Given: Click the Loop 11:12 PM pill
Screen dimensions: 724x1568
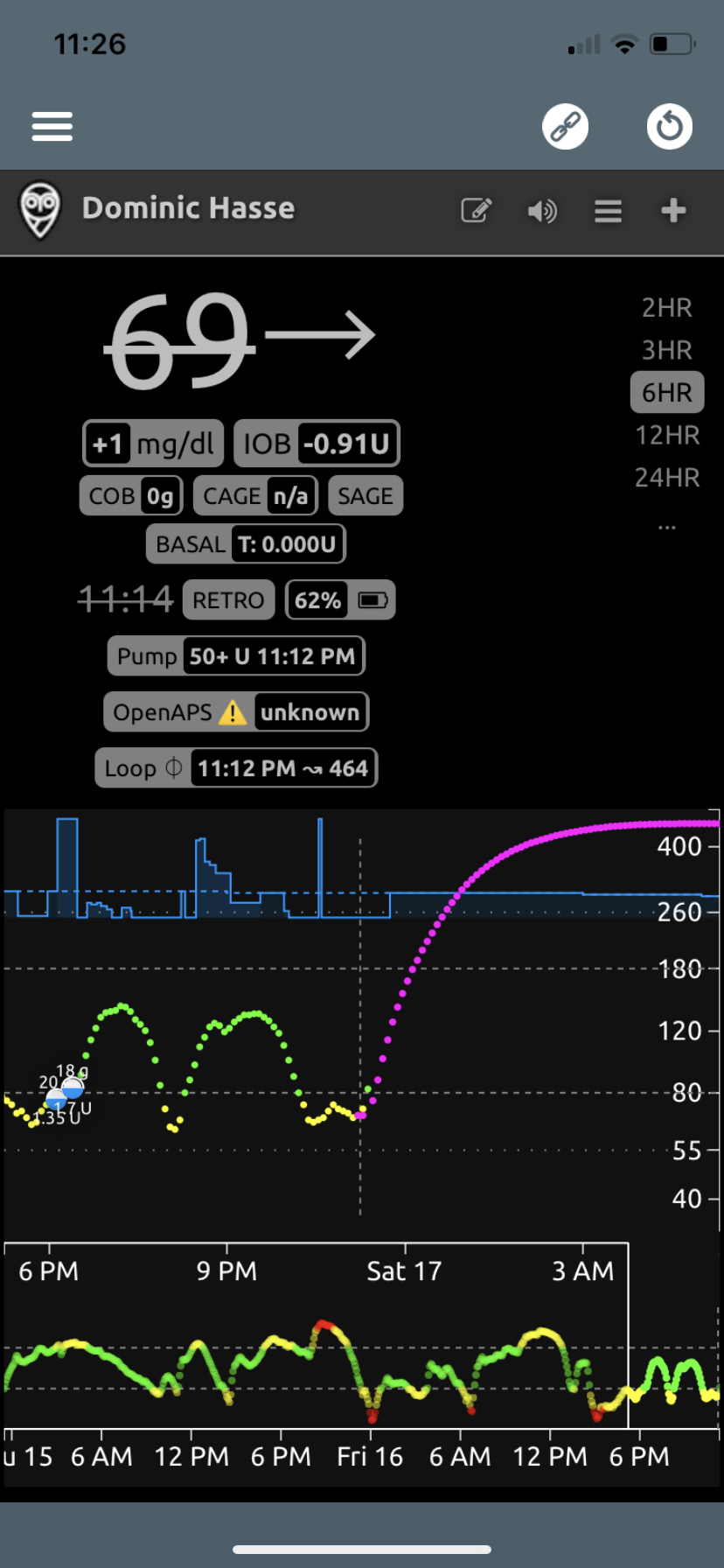Looking at the screenshot, I should tap(235, 767).
